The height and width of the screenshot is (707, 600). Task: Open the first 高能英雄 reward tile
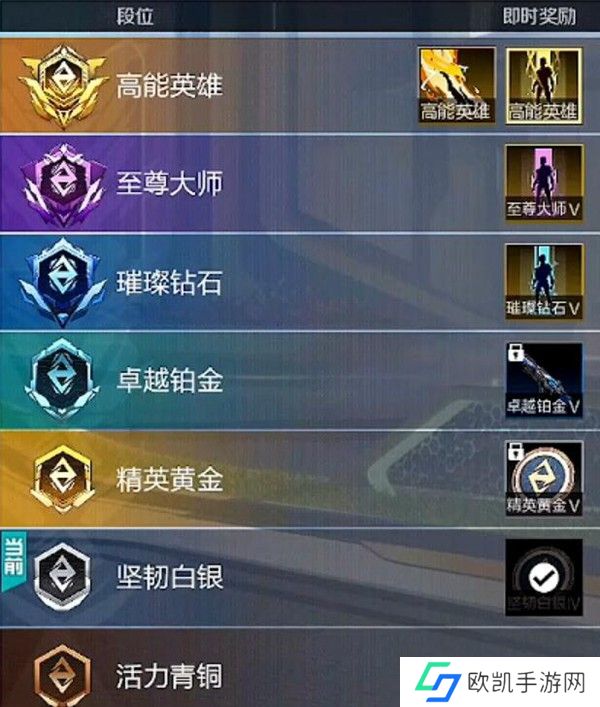[457, 85]
